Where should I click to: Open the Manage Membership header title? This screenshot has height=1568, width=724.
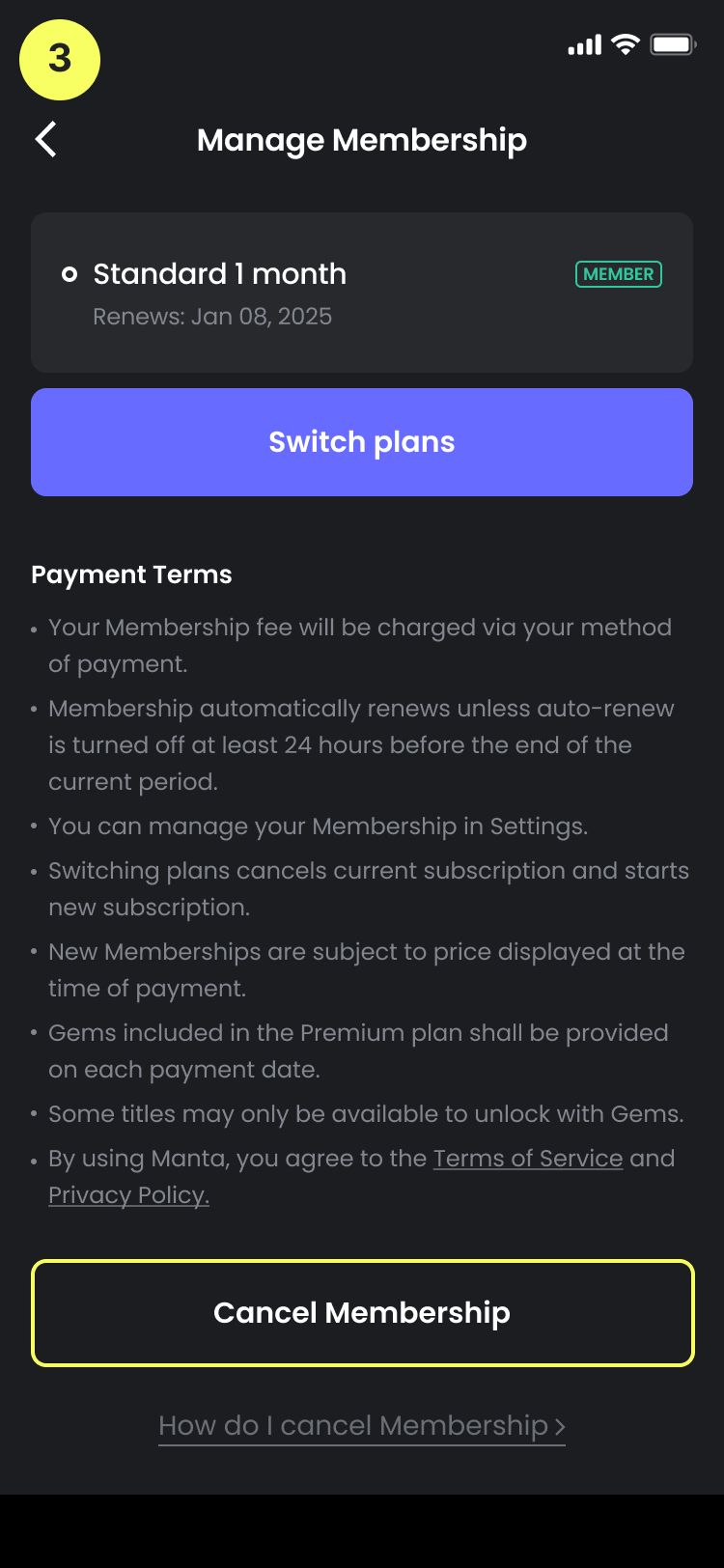[361, 139]
